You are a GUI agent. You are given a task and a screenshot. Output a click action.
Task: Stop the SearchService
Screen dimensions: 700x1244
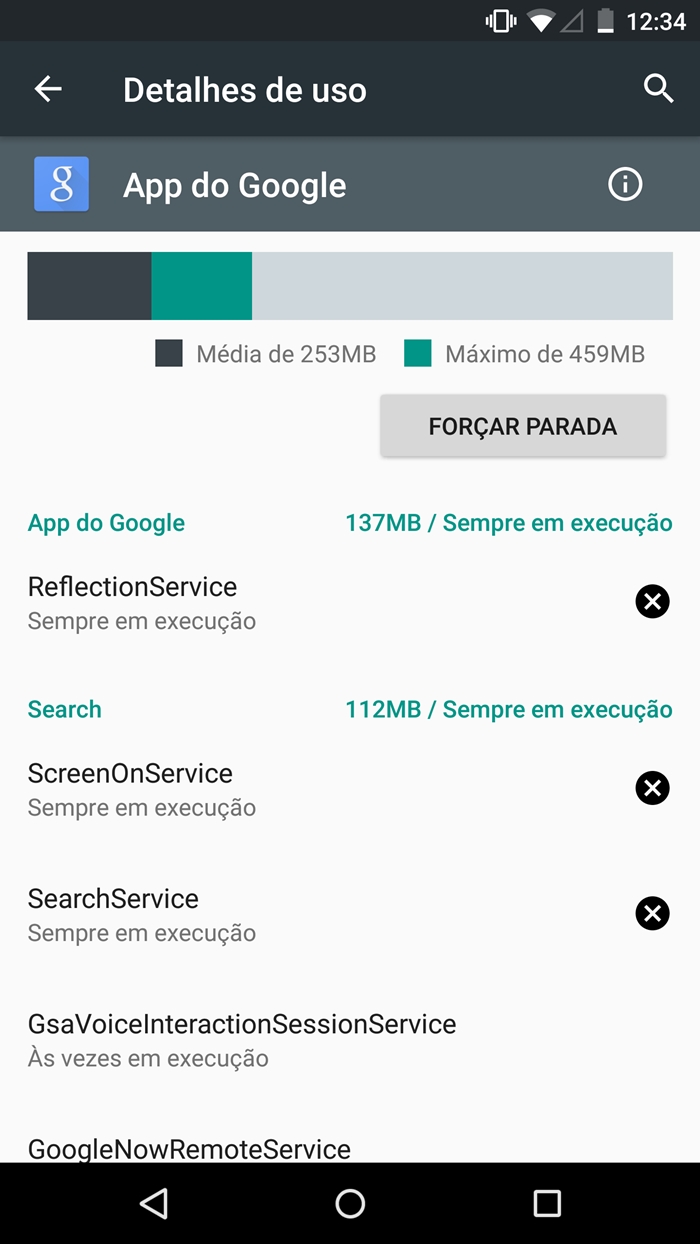pyautogui.click(x=653, y=913)
